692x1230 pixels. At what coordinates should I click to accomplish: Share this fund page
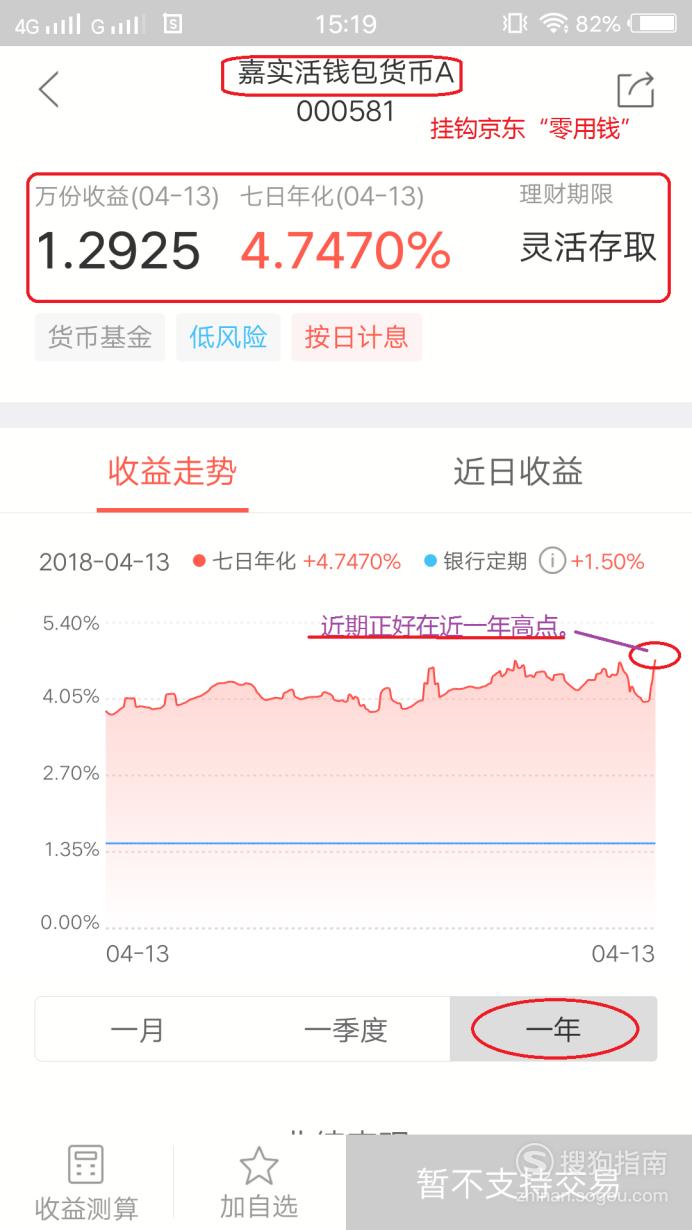click(635, 90)
